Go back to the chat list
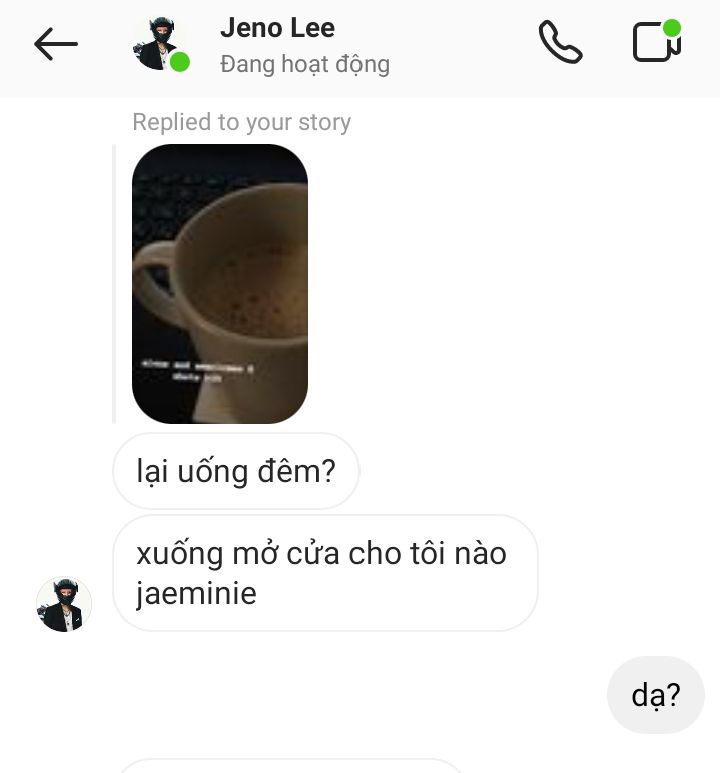720x773 pixels. 56,44
